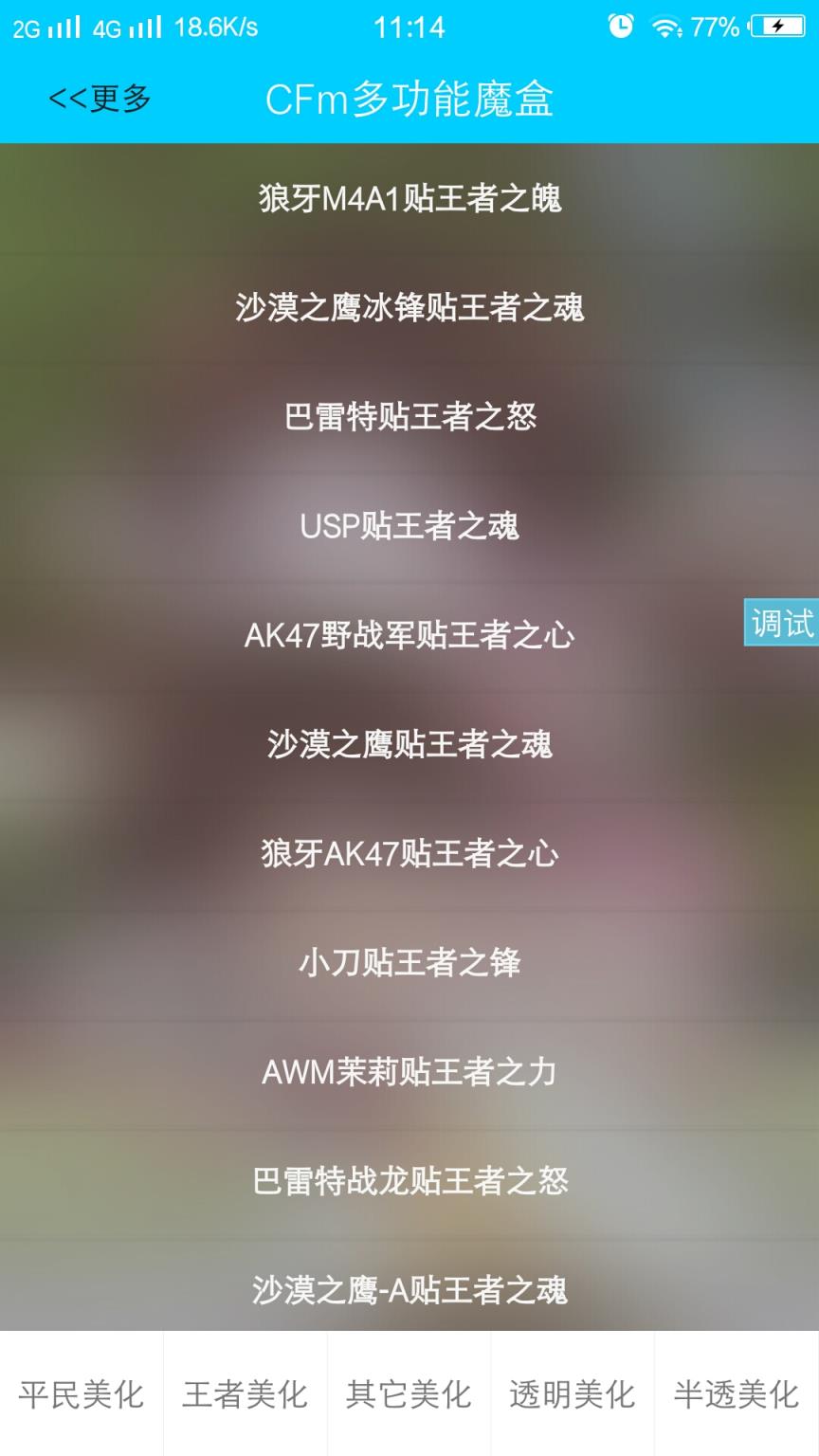819x1456 pixels.
Task: Switch to the 王者美化 tab
Action: coord(246,1393)
